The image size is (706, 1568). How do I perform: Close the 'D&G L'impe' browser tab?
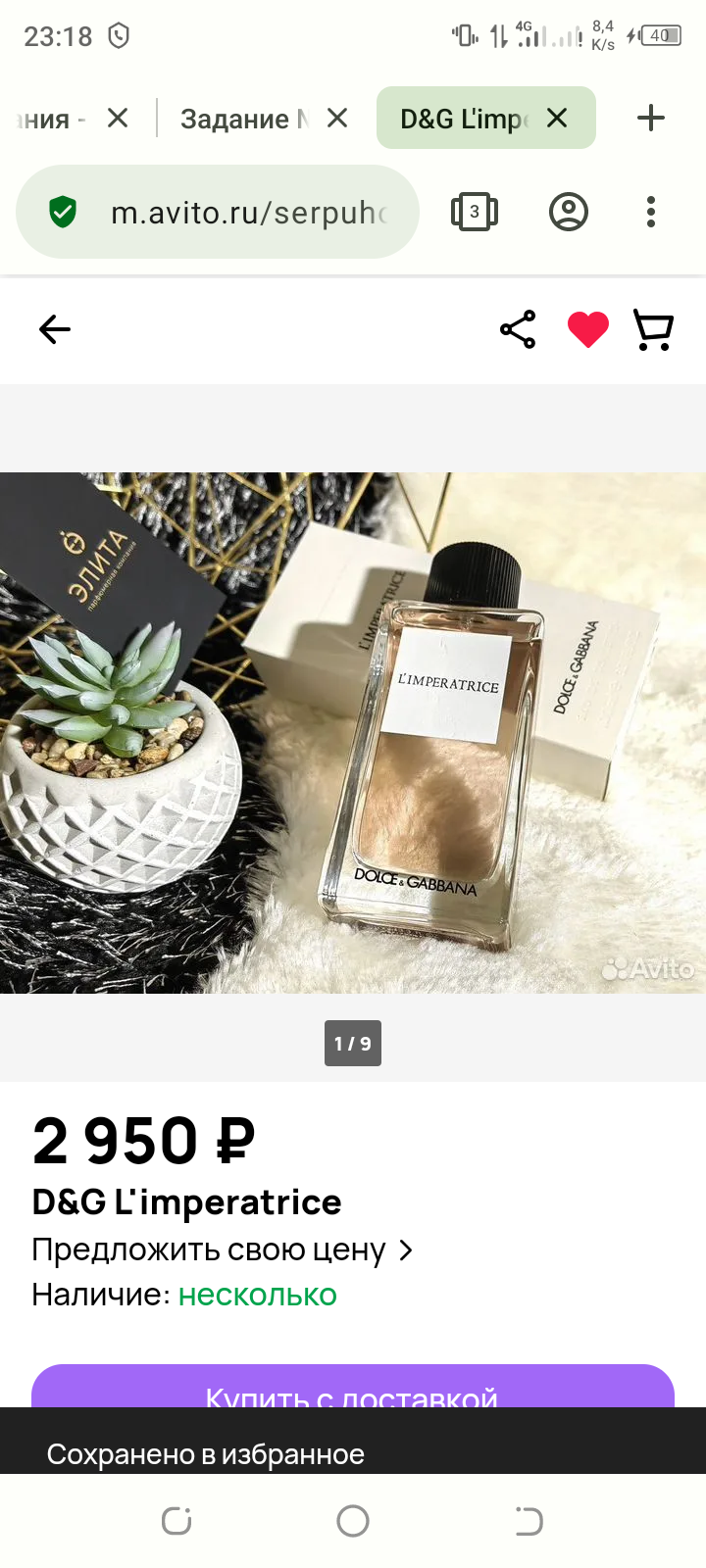(557, 119)
